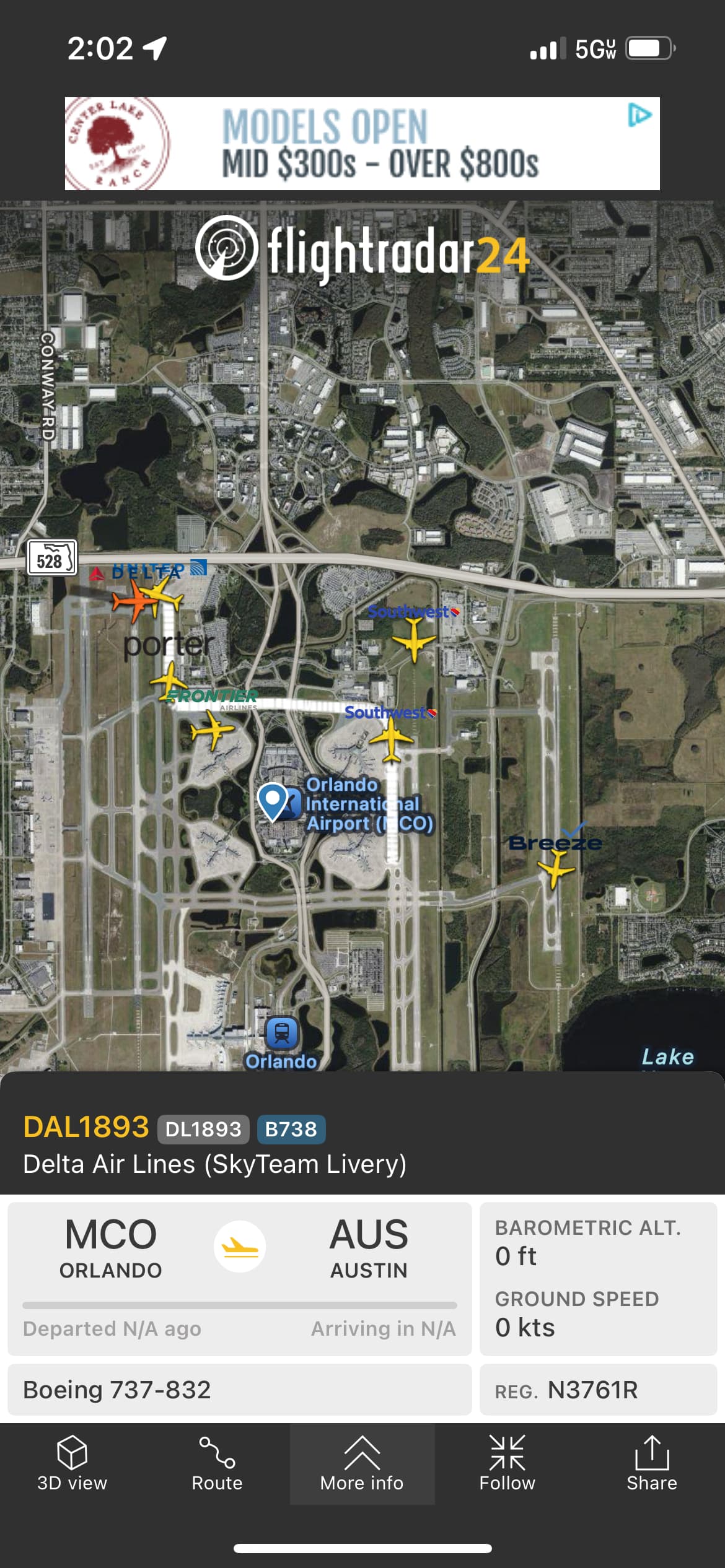
Task: Open the Center Lake Ranch ad banner
Action: tap(362, 144)
